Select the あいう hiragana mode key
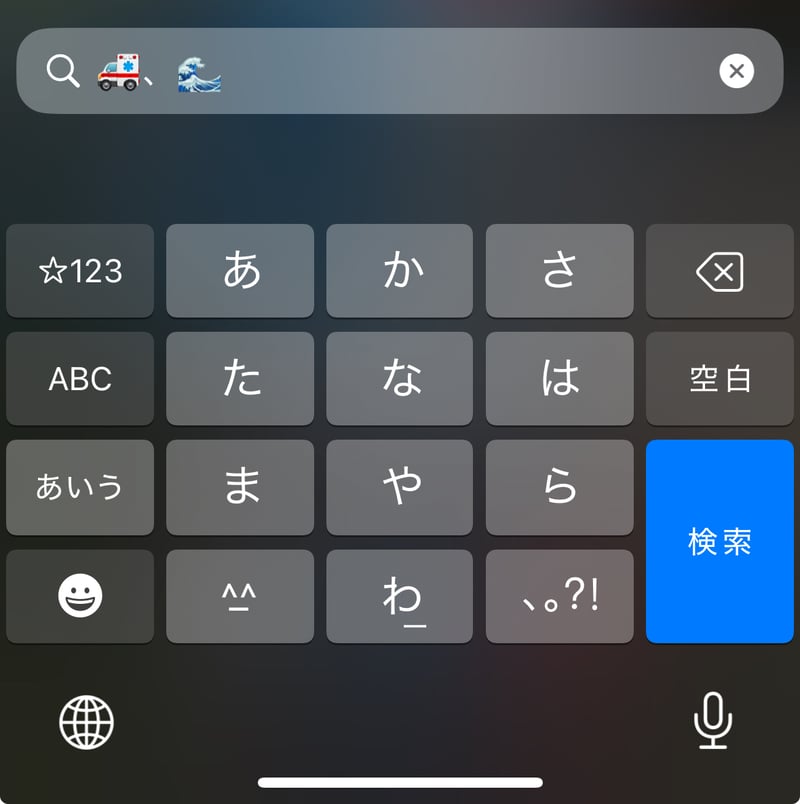The image size is (800, 804). (80, 487)
